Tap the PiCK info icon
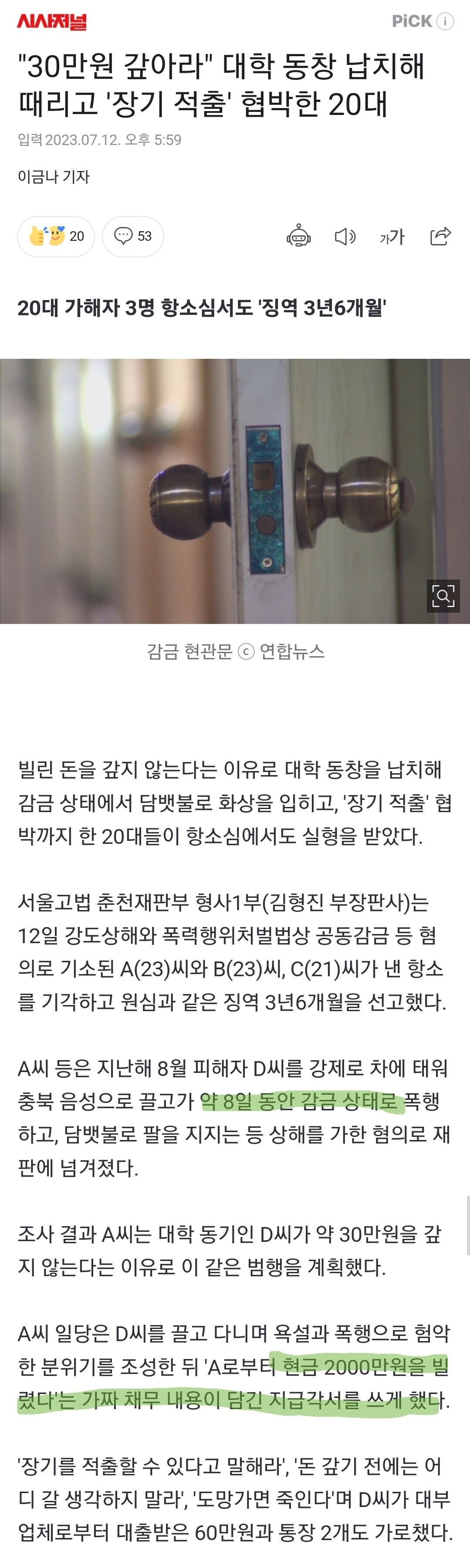Image resolution: width=470 pixels, height=1568 pixels. (x=445, y=22)
